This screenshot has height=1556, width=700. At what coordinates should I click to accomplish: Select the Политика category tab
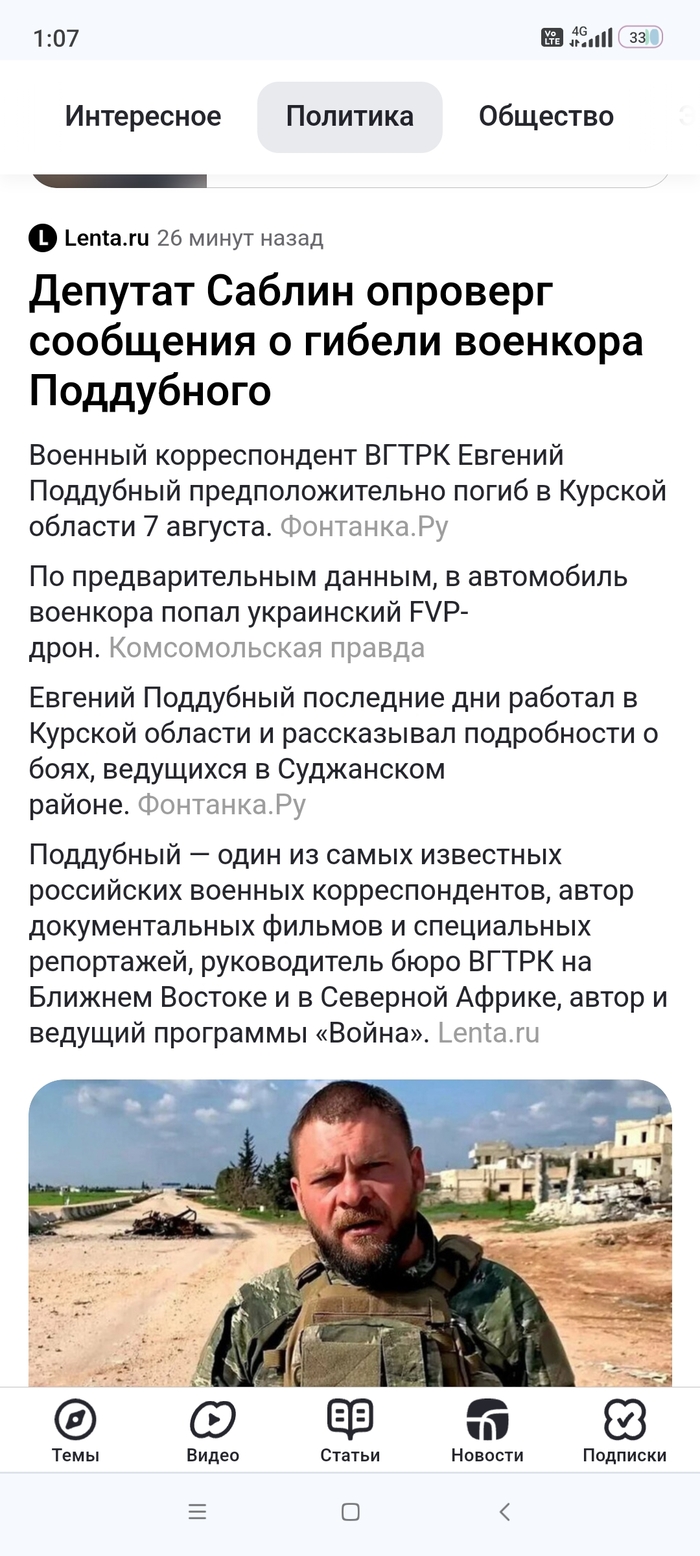349,116
